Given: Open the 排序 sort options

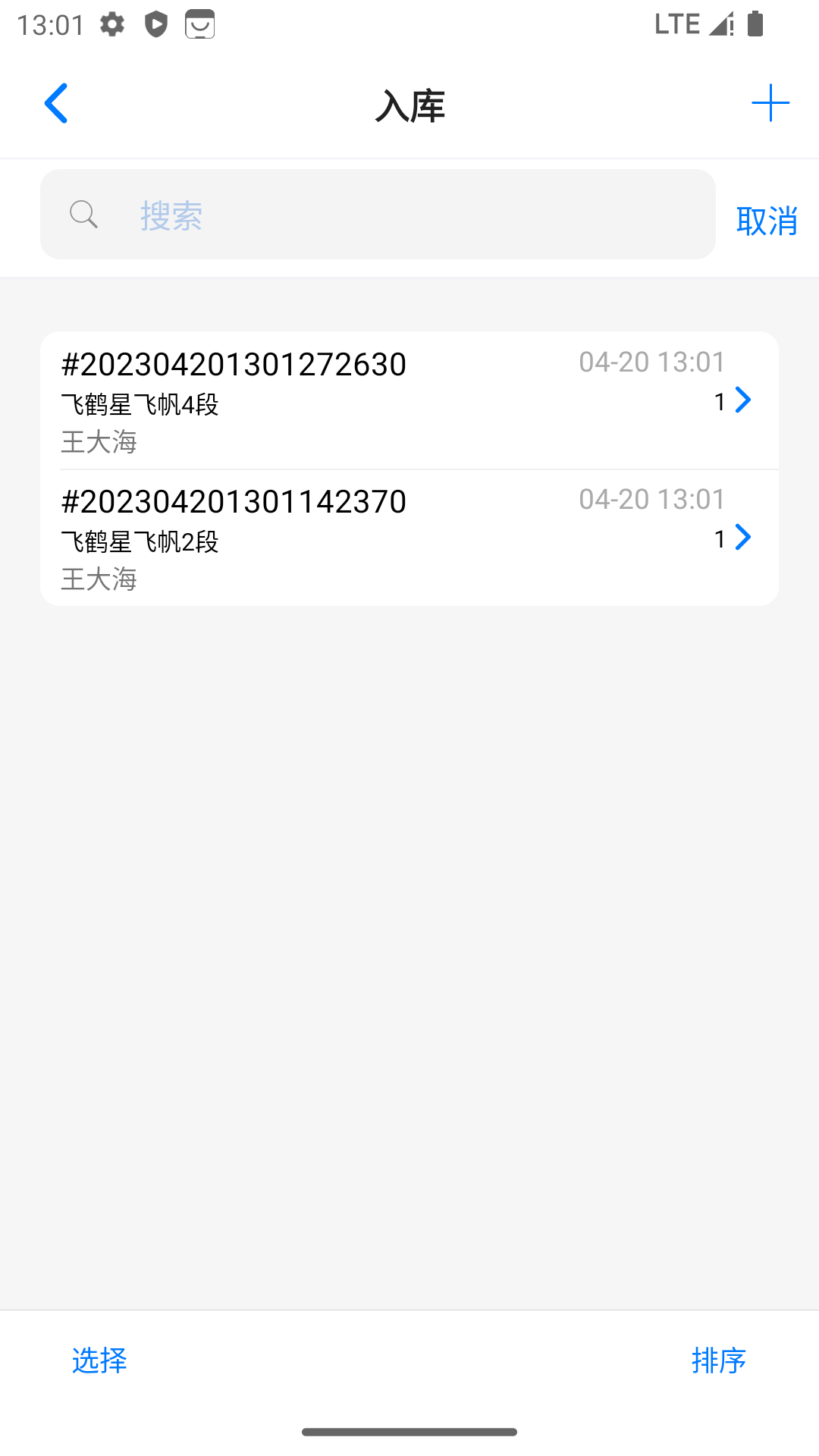Looking at the screenshot, I should pyautogui.click(x=718, y=1360).
